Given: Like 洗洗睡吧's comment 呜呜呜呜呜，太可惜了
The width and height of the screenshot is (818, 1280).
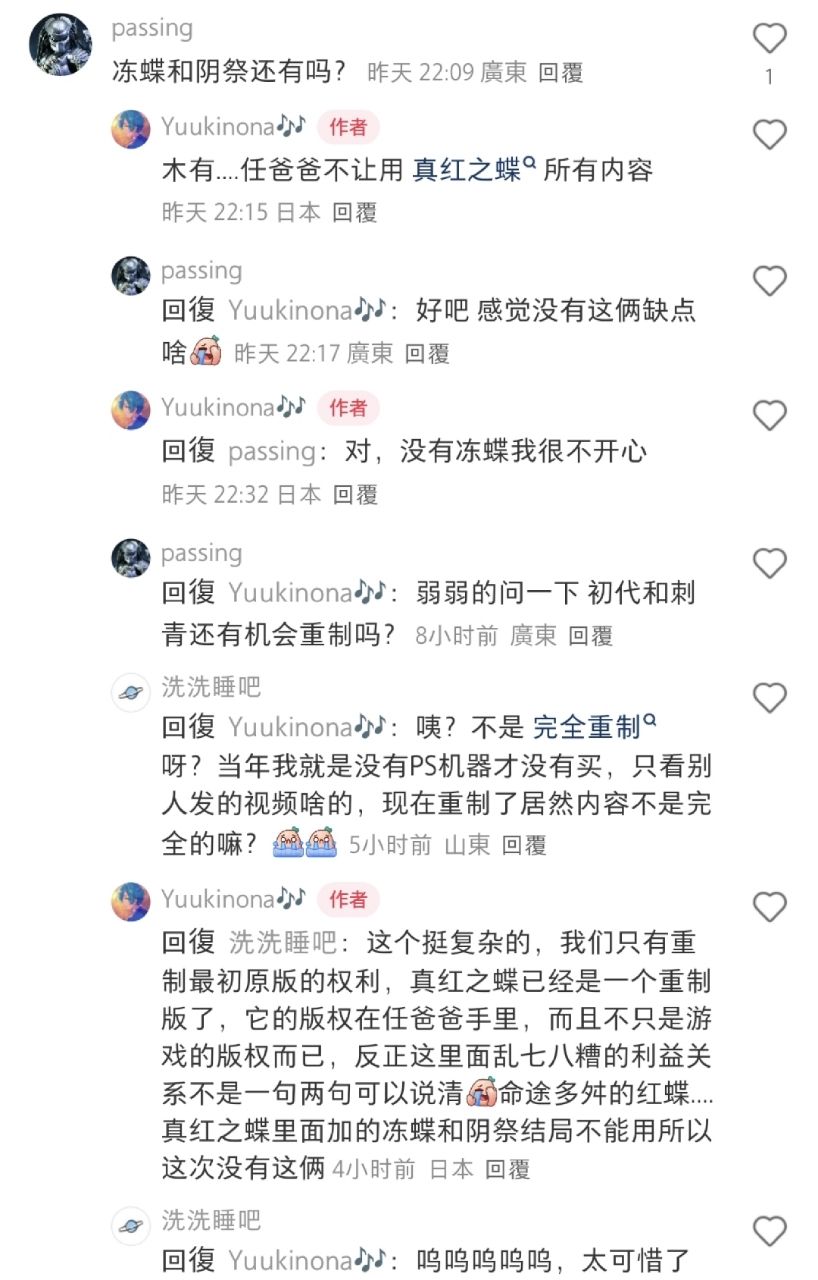Looking at the screenshot, I should pos(769,1231).
